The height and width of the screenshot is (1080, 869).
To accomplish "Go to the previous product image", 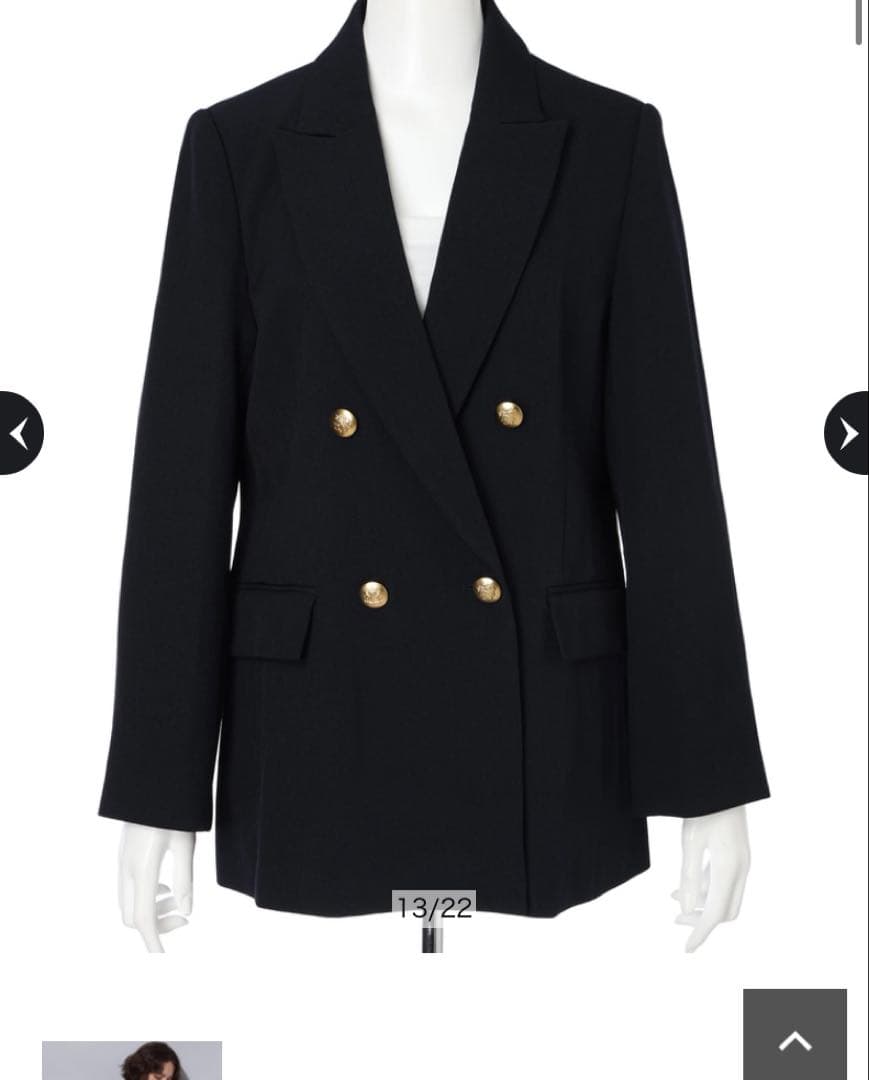I will coord(19,433).
